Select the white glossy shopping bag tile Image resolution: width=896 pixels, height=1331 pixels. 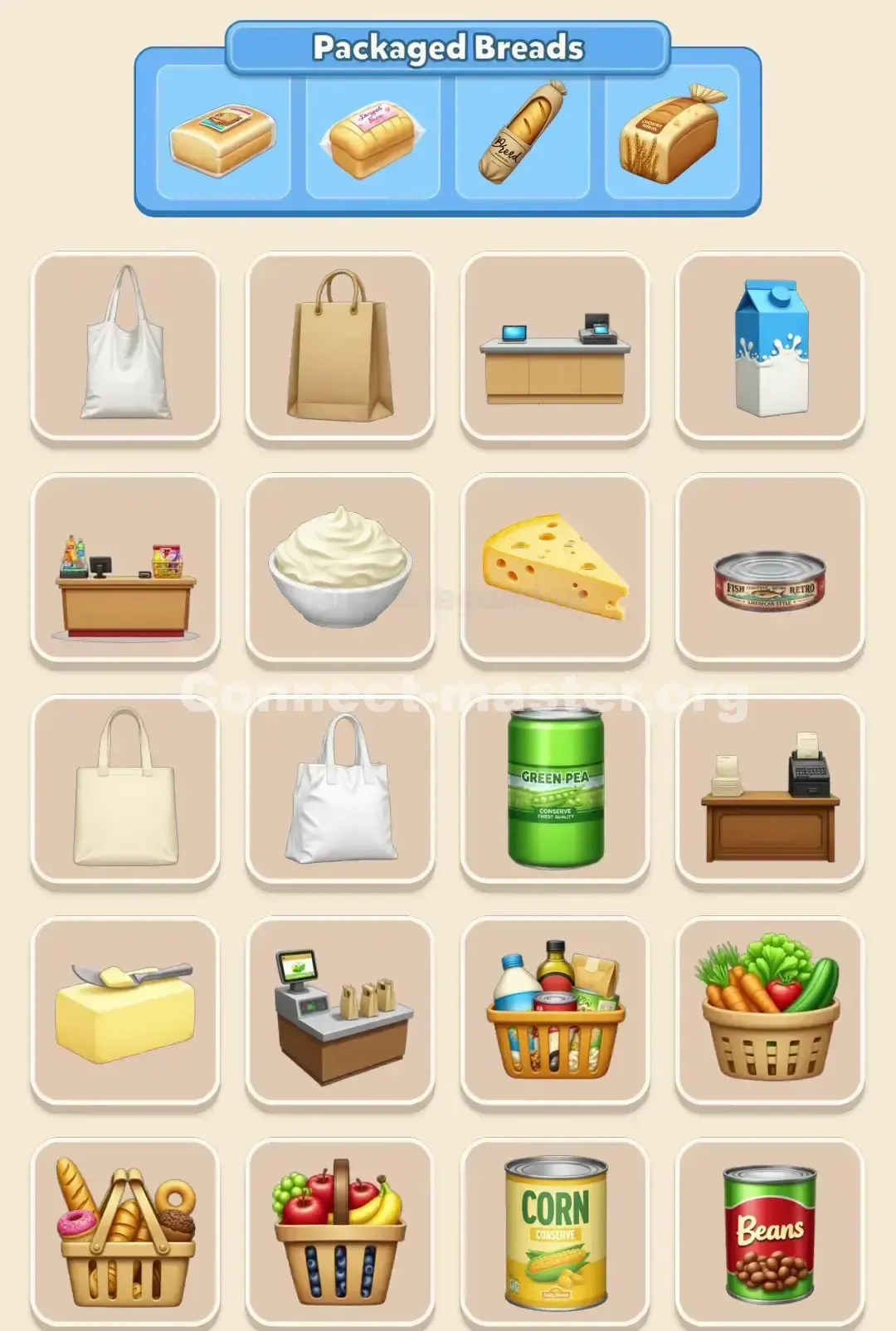click(340, 790)
